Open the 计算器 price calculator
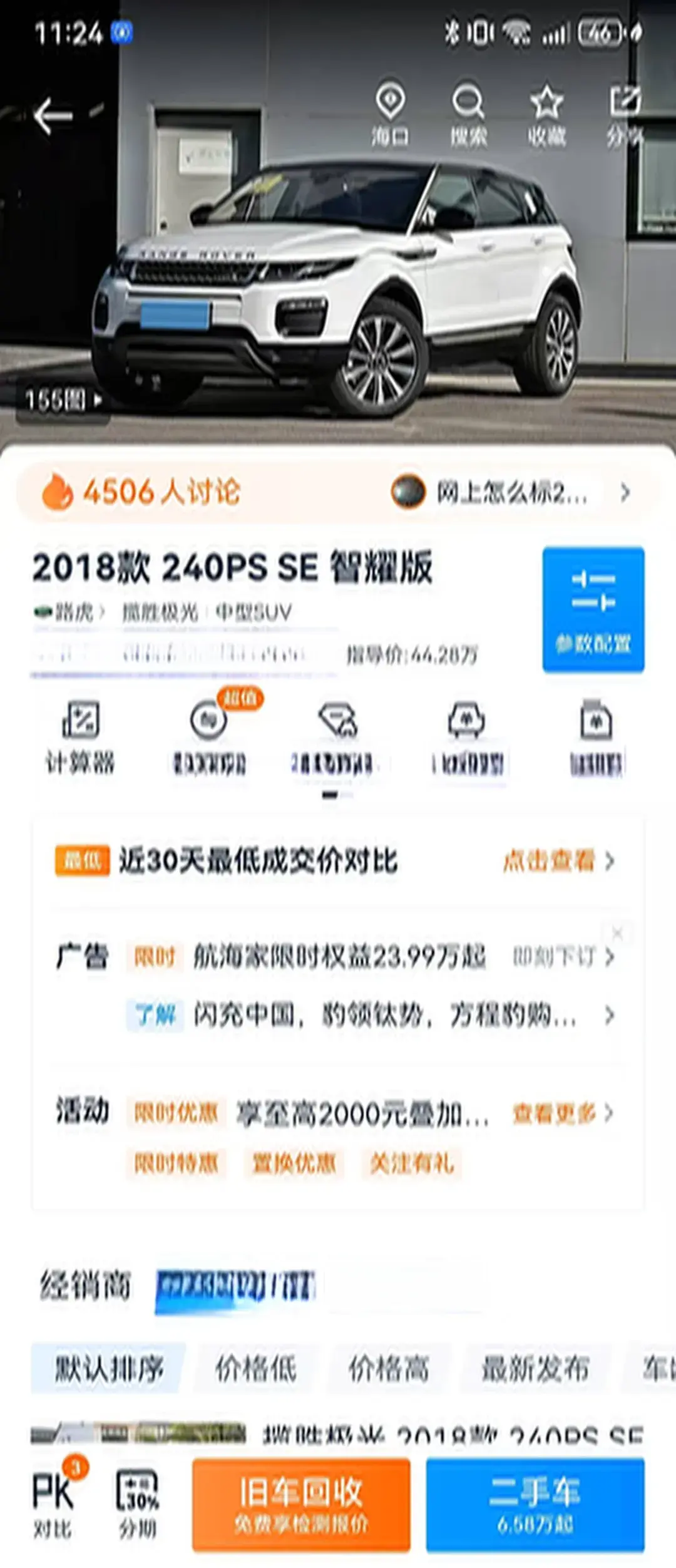676x1568 pixels. pyautogui.click(x=81, y=736)
